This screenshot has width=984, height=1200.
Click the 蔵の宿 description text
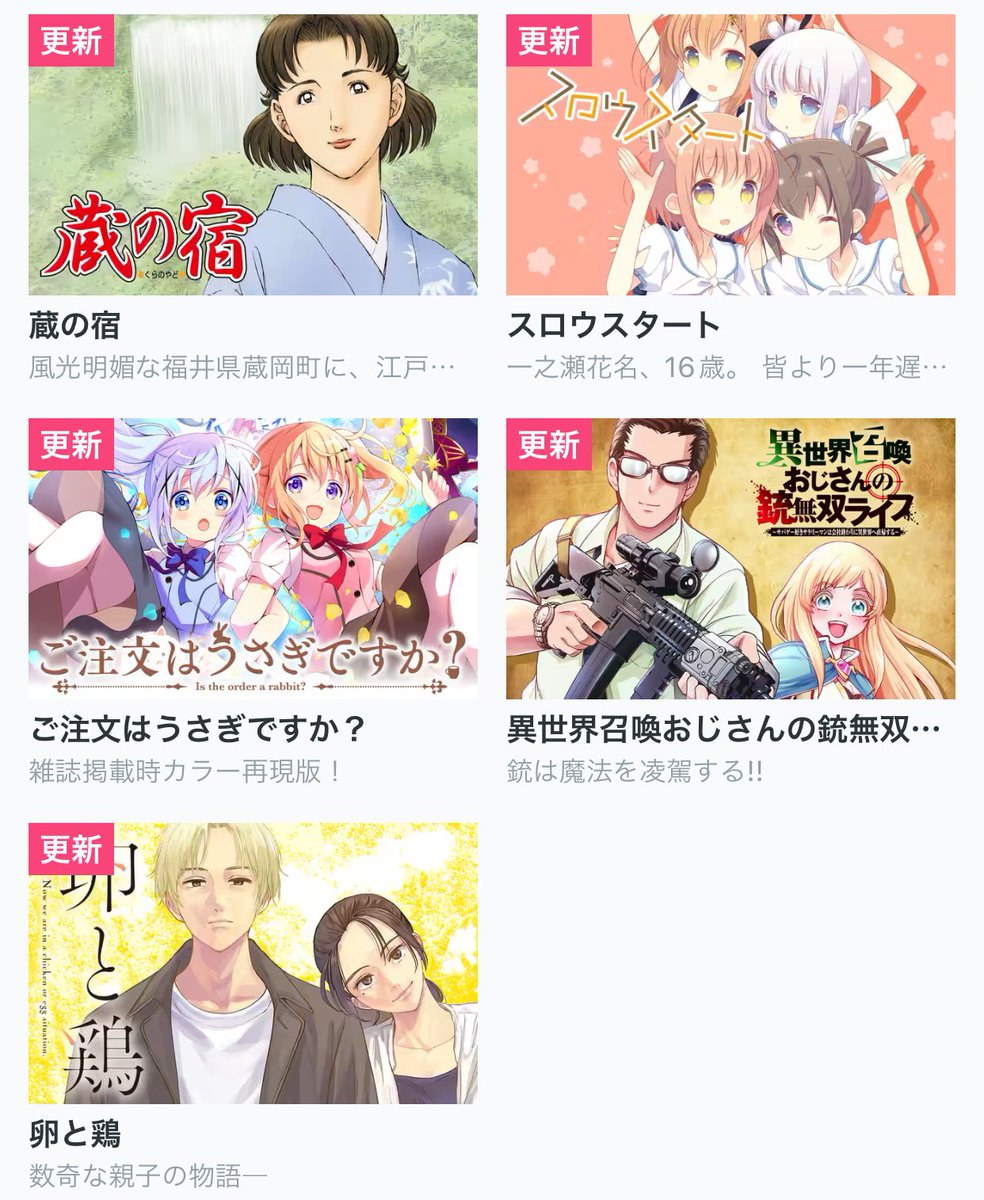pos(240,365)
